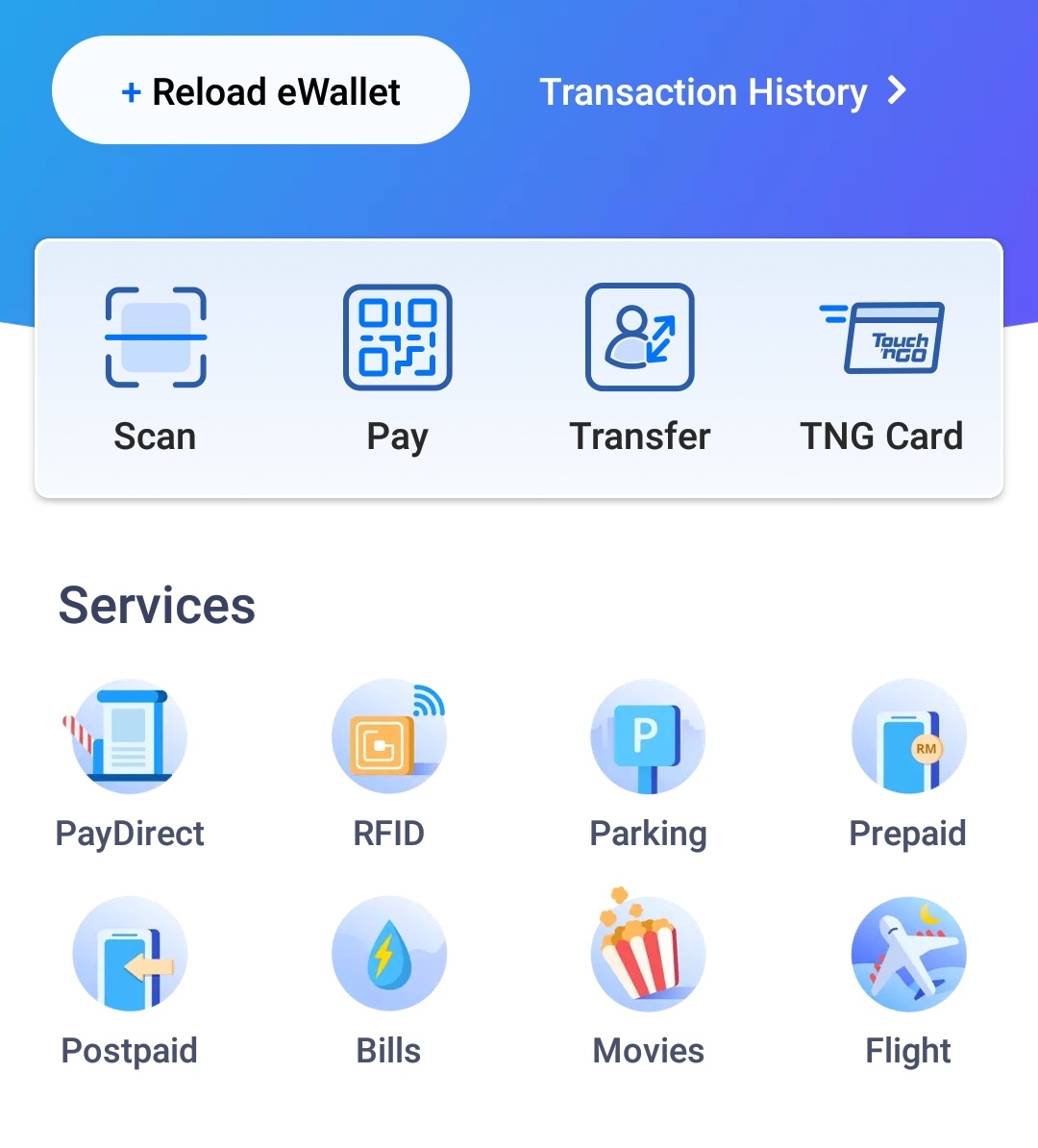
Task: Tap the Reload eWallet button
Action: click(260, 91)
